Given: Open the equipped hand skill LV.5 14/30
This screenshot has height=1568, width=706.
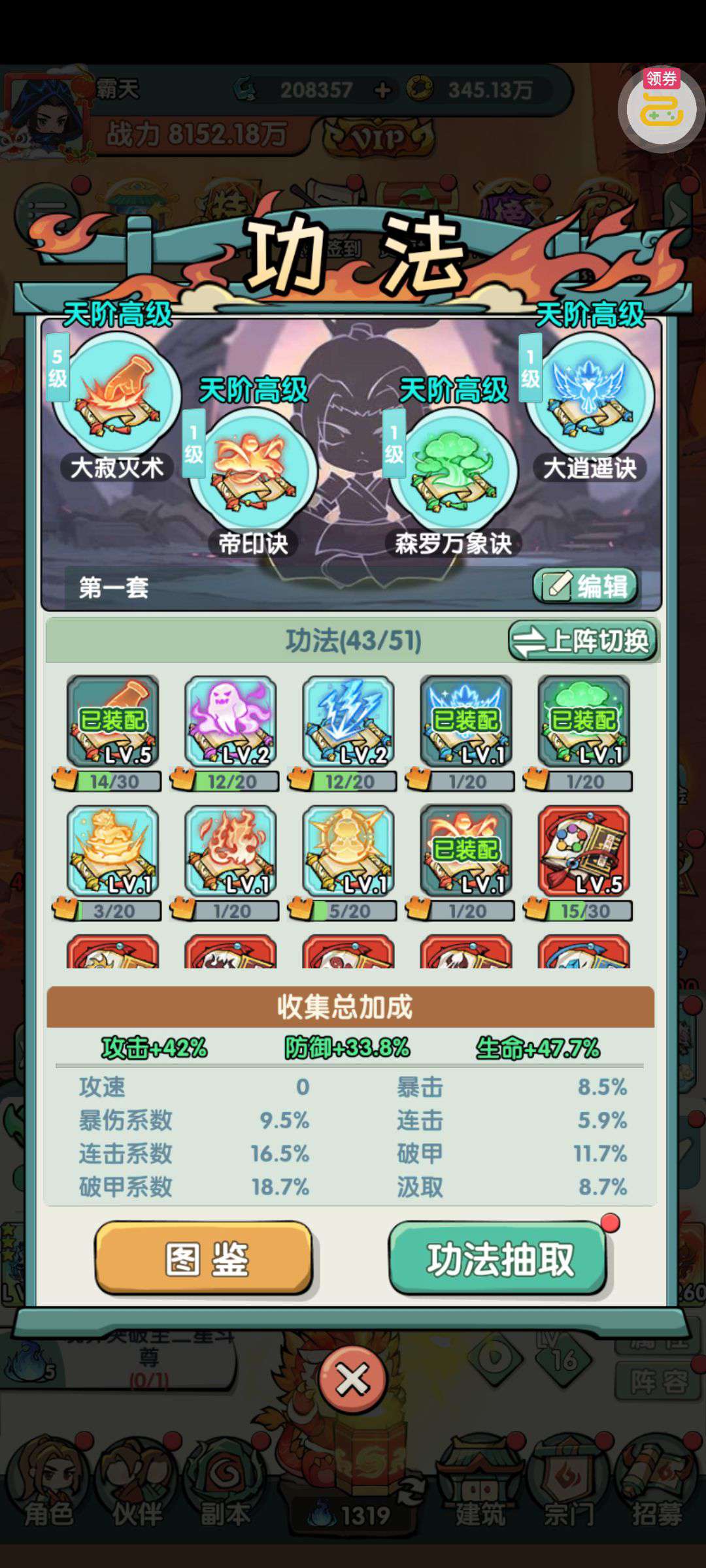Looking at the screenshot, I should (x=112, y=721).
